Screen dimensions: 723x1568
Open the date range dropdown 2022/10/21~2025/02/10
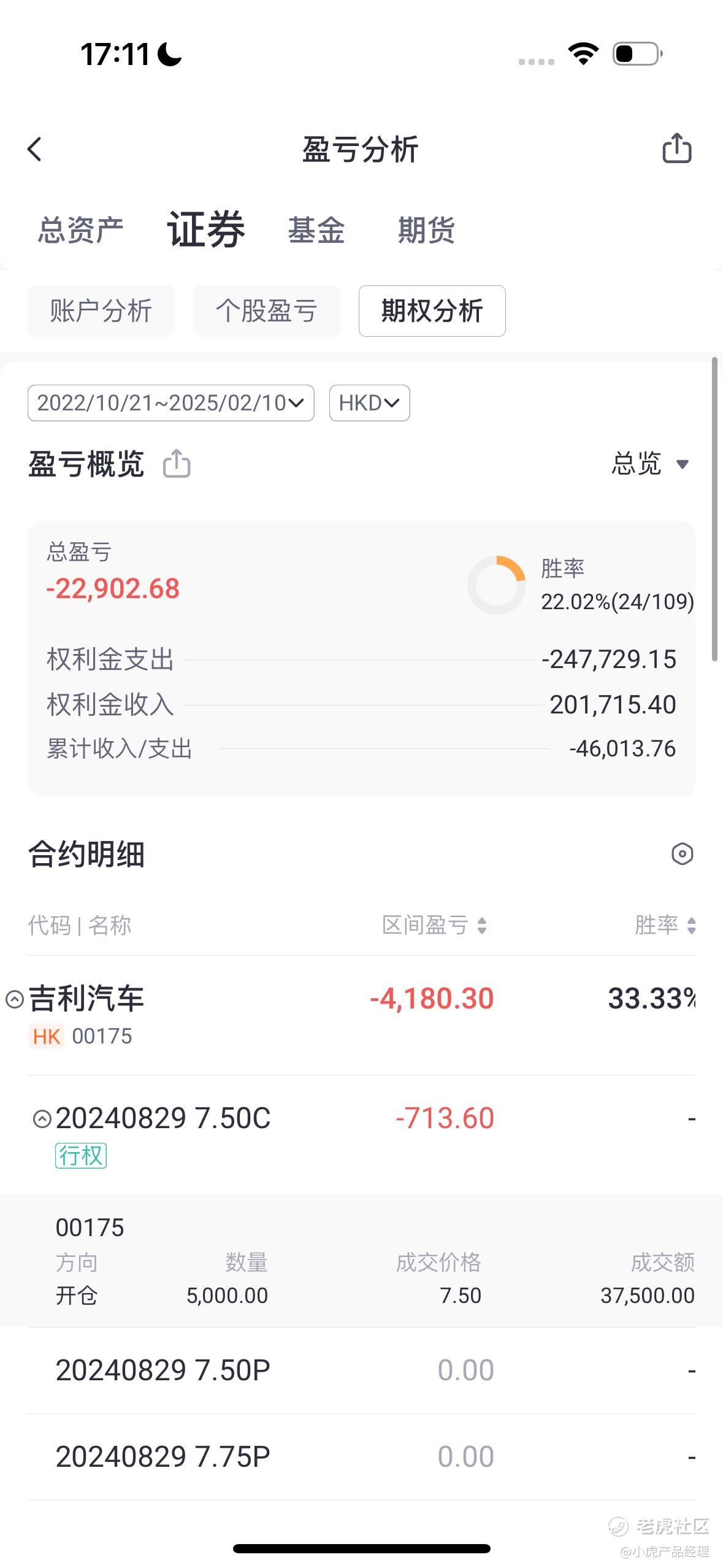pos(171,403)
